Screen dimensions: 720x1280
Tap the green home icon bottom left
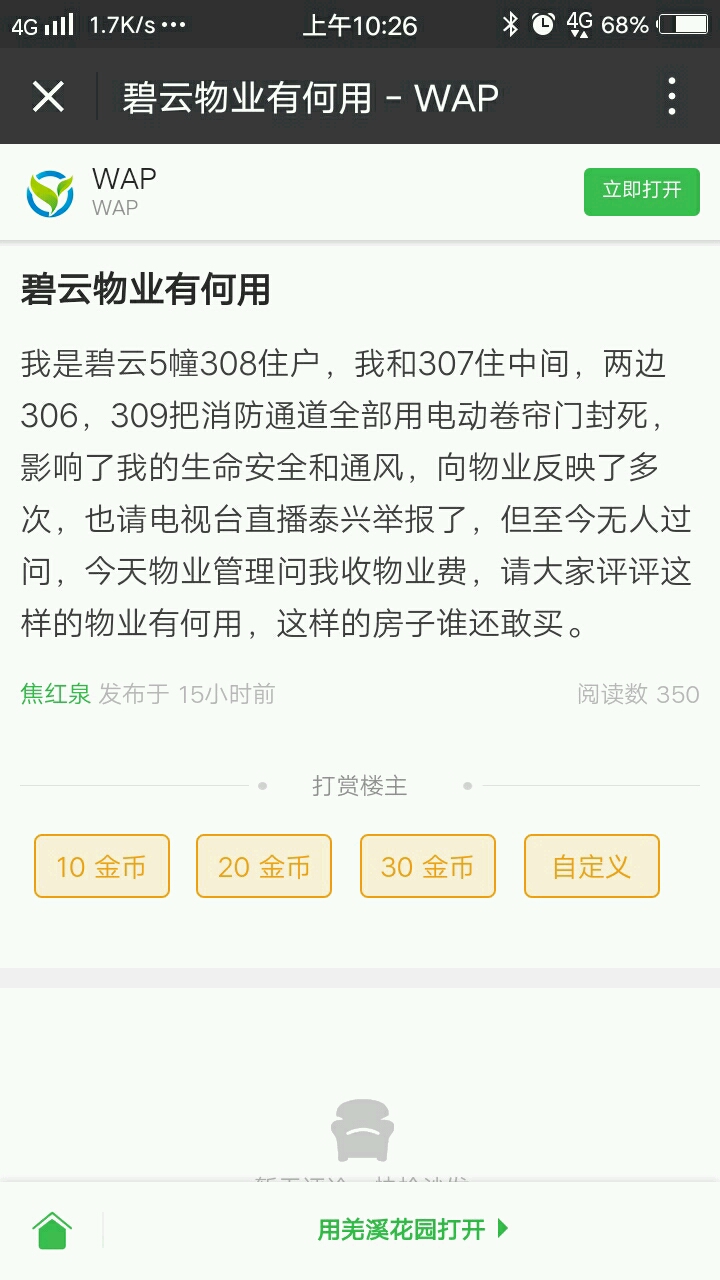pos(51,1229)
